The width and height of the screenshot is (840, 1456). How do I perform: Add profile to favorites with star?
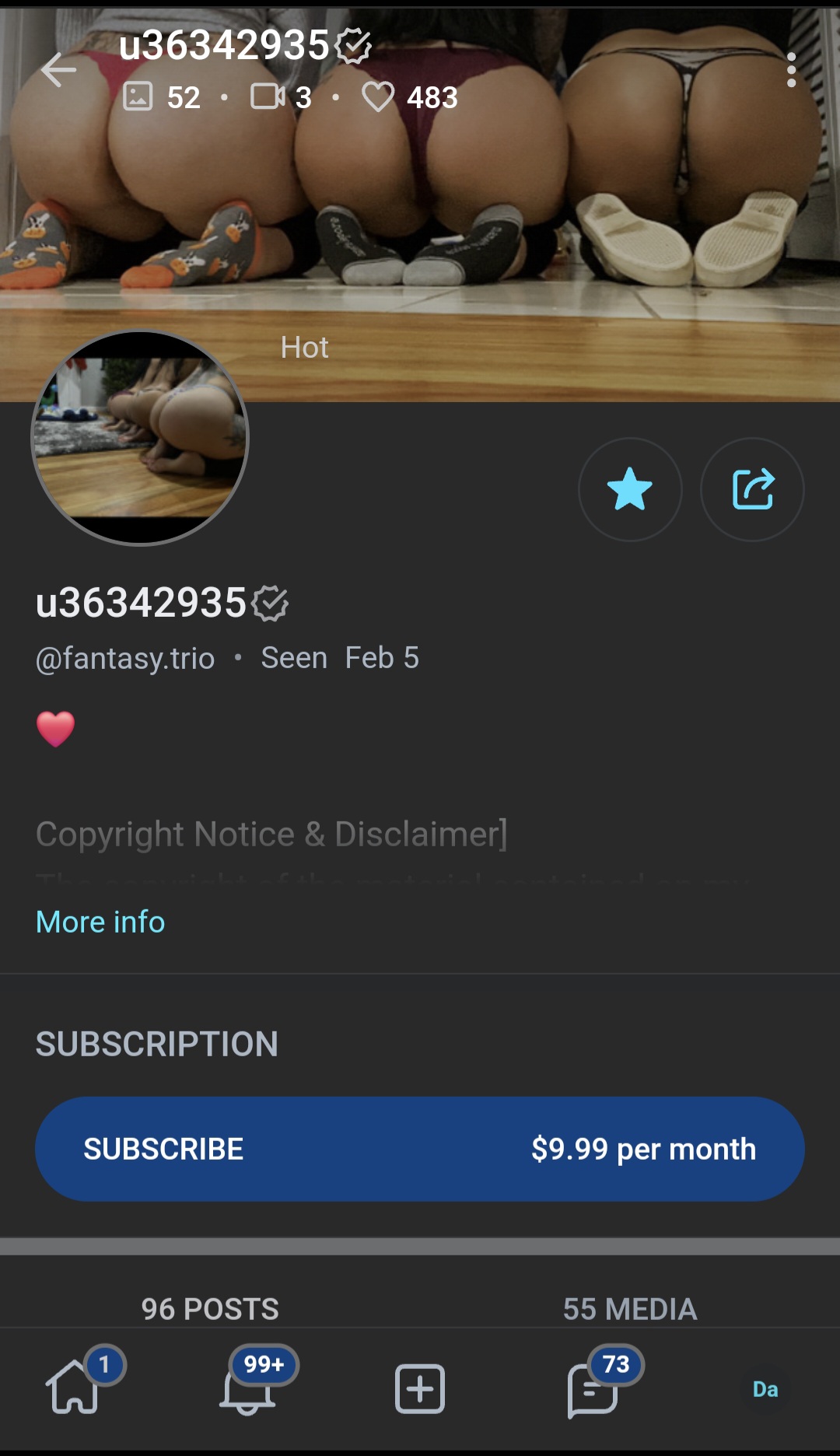click(630, 489)
